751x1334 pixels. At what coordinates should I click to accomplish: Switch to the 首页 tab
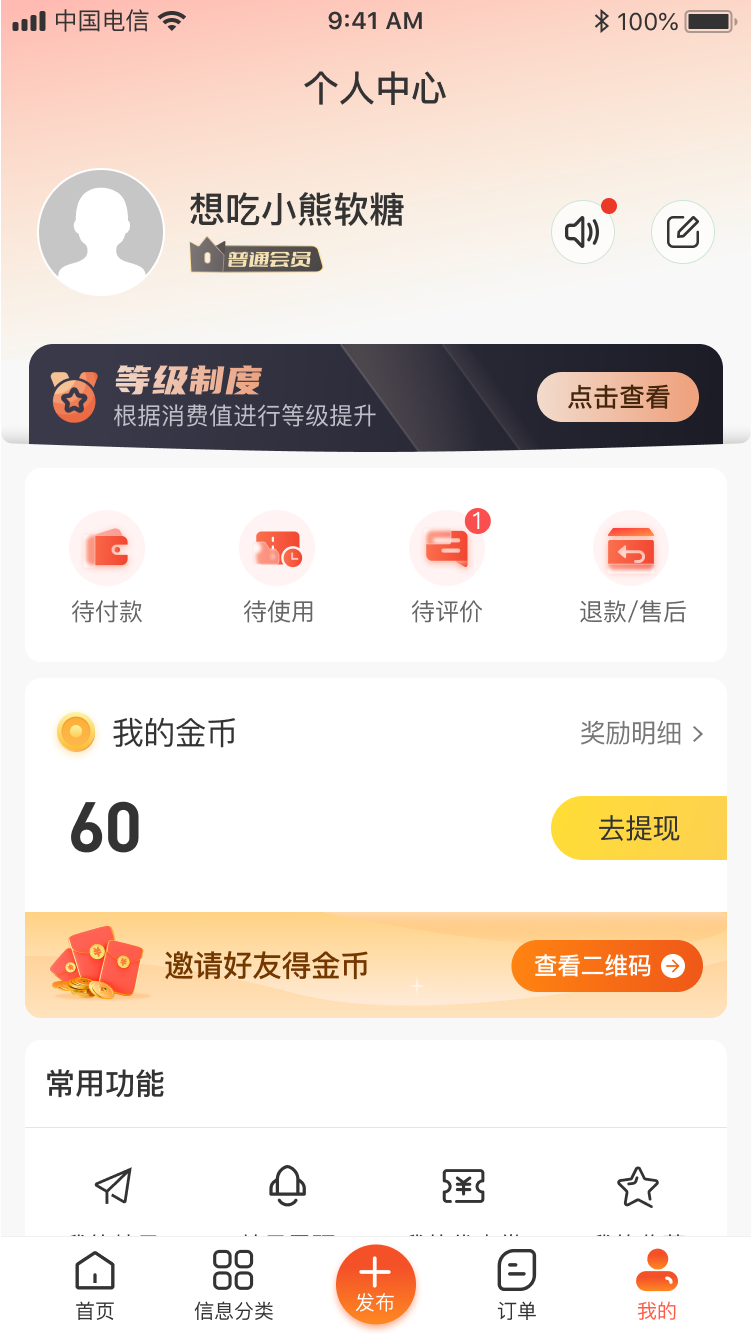(95, 1286)
